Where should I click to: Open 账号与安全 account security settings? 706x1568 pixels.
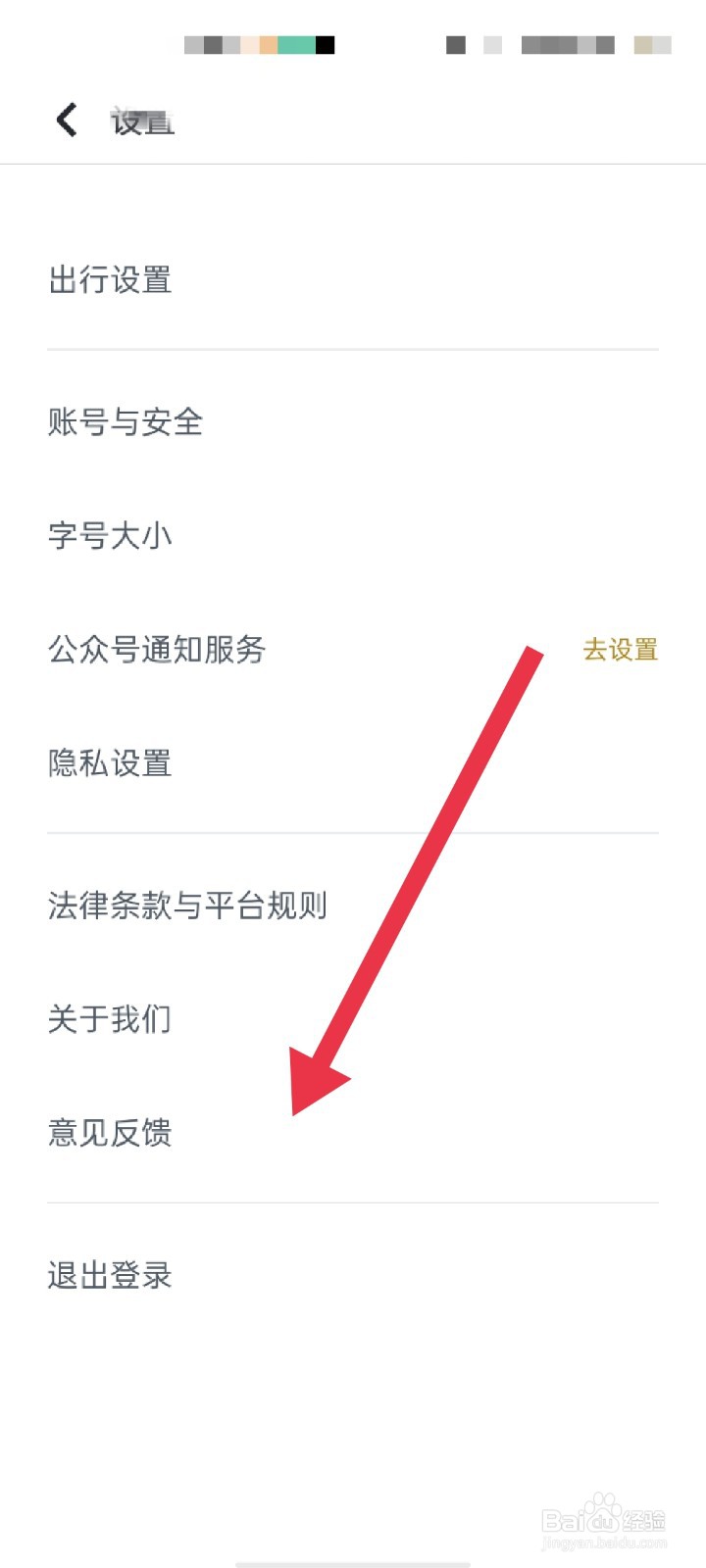(x=126, y=423)
